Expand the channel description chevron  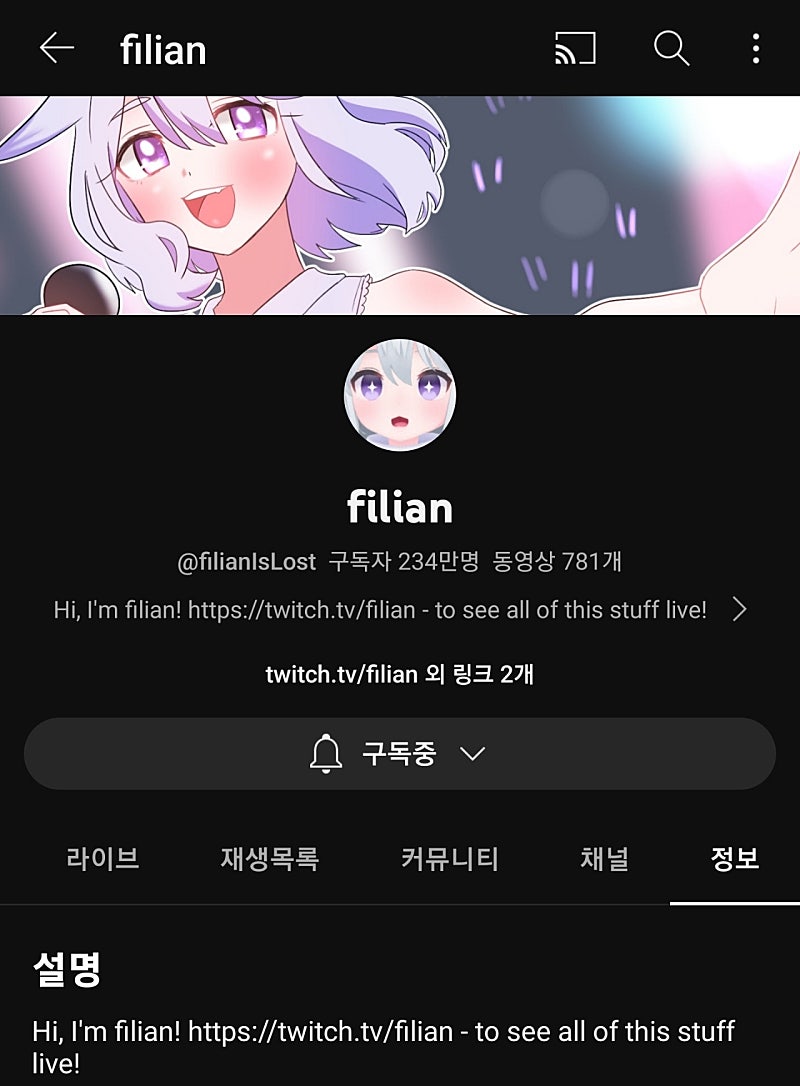[x=739, y=610]
